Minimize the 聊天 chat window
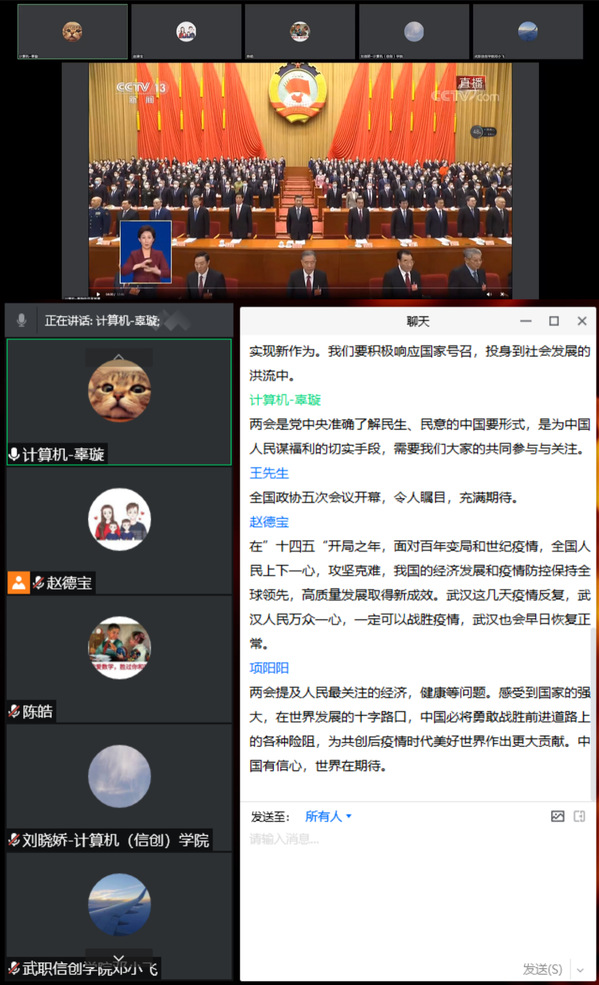Image resolution: width=599 pixels, height=985 pixels. [526, 321]
